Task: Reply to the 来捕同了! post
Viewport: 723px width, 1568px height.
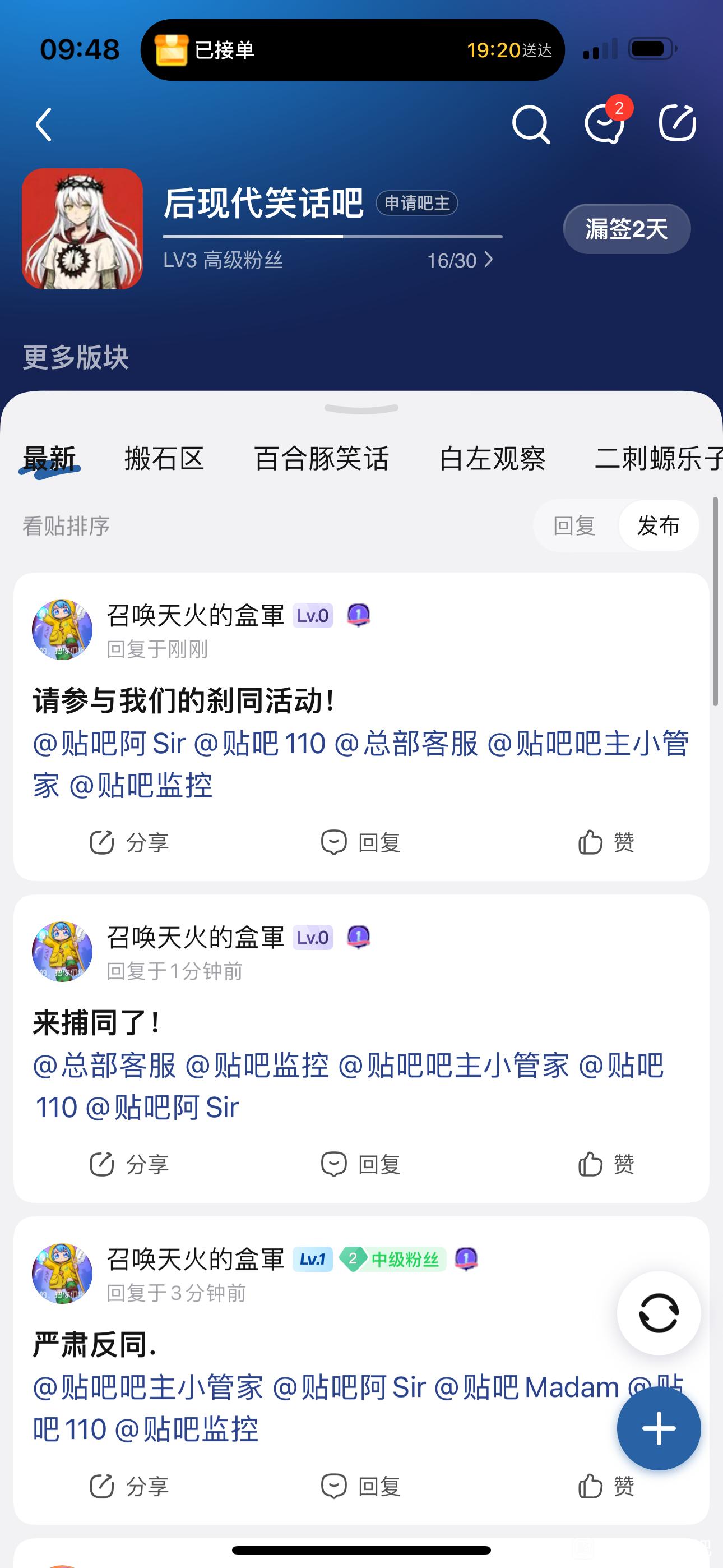Action: pyautogui.click(x=361, y=1164)
